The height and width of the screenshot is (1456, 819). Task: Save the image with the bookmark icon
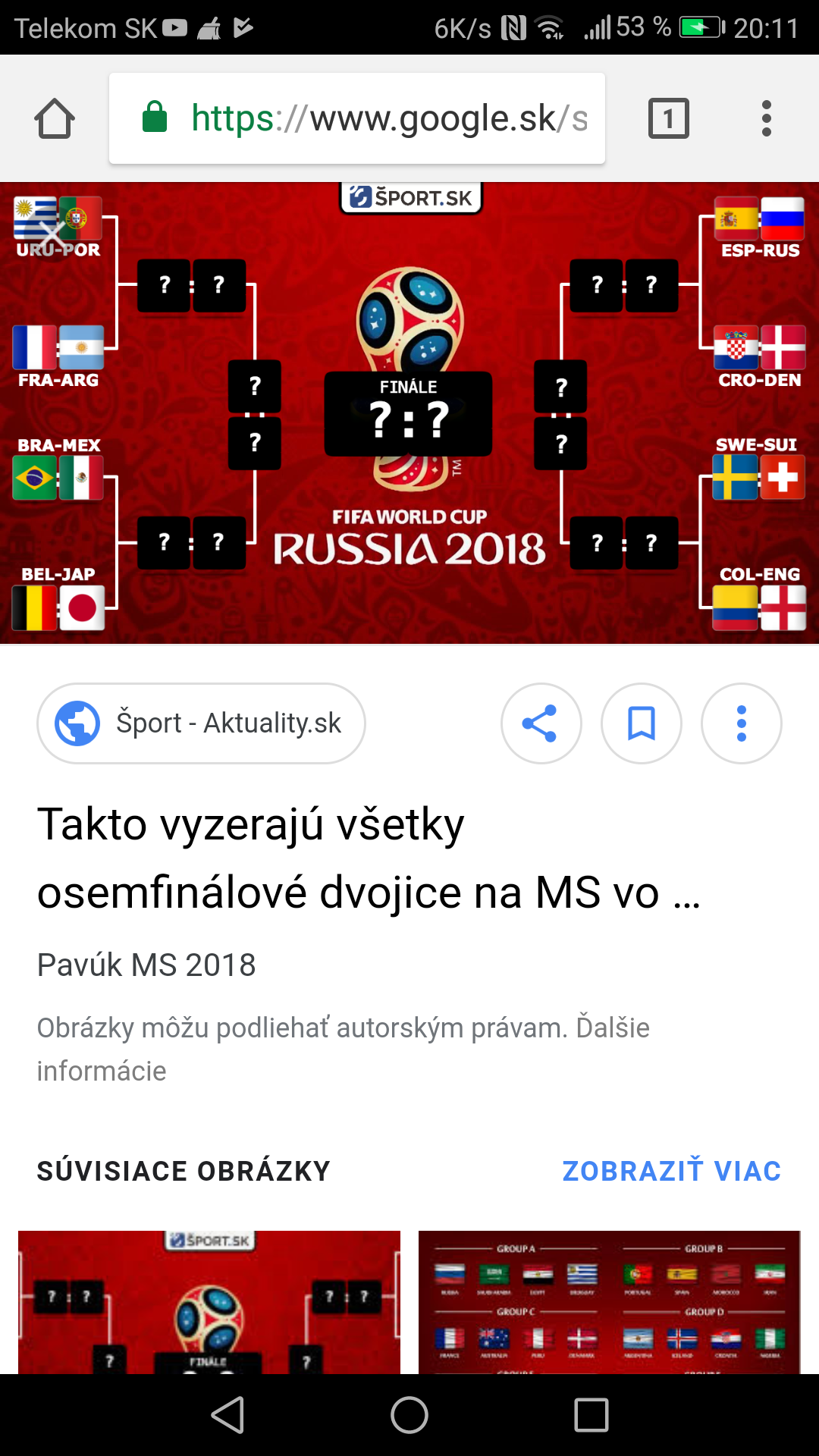tap(641, 723)
